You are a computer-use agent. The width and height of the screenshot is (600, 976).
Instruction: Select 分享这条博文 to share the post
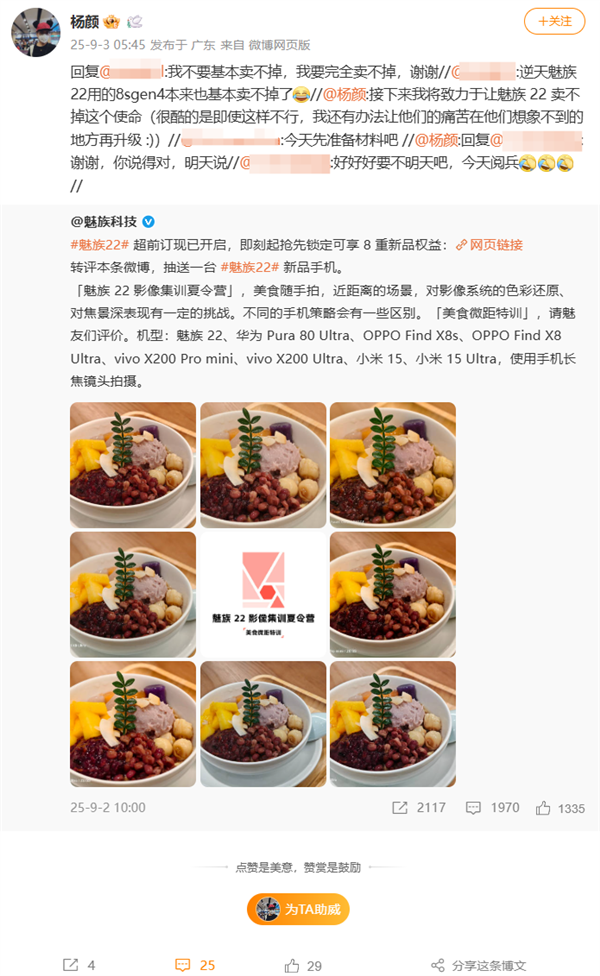478,965
